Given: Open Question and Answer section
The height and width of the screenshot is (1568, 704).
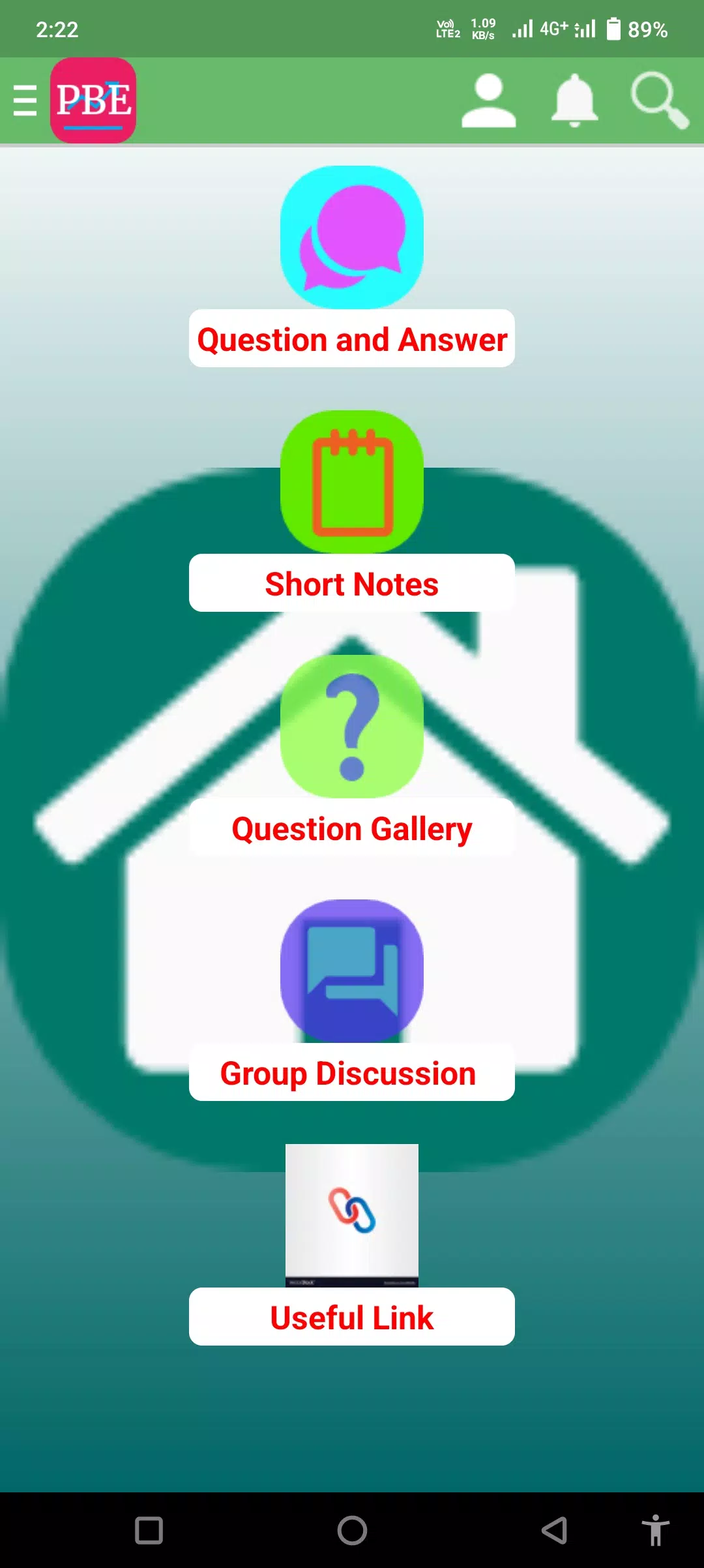Looking at the screenshot, I should point(352,339).
